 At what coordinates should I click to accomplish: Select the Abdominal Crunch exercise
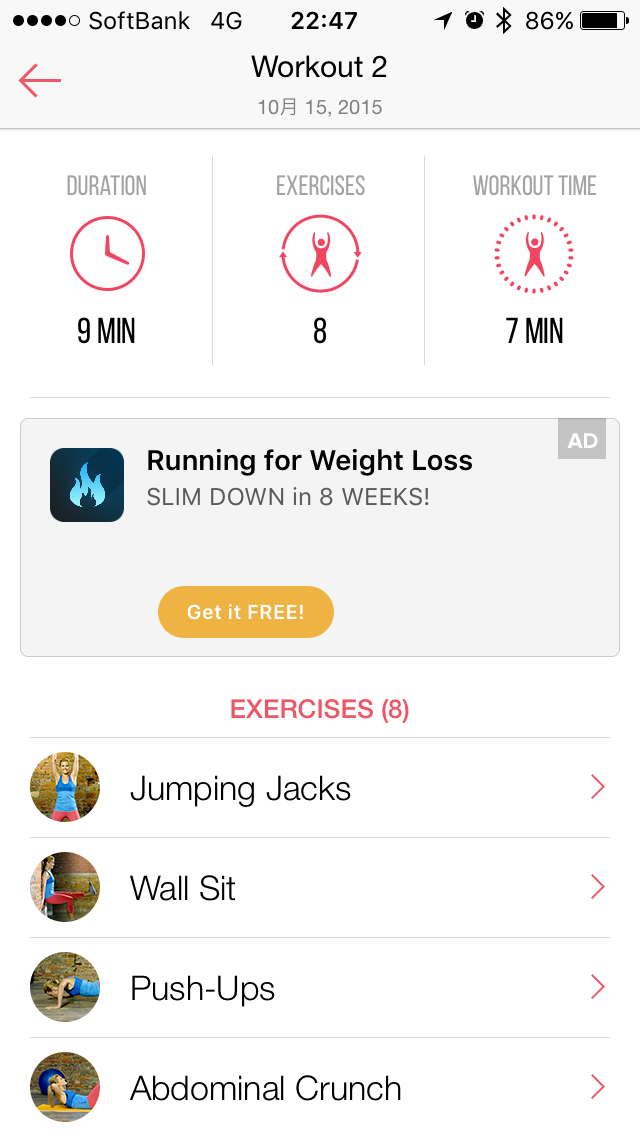click(x=320, y=1087)
